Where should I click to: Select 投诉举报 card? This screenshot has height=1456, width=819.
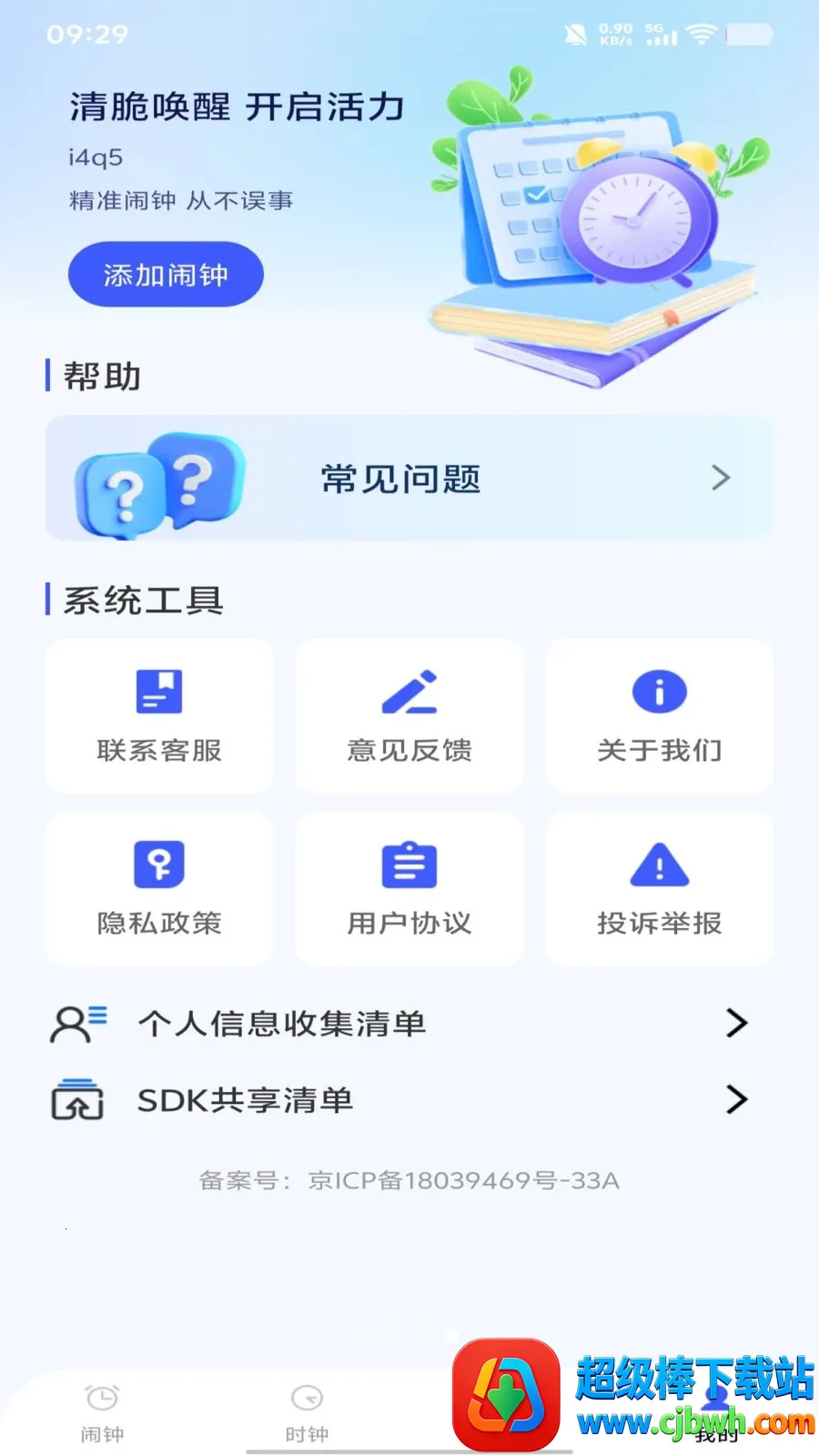pos(660,888)
